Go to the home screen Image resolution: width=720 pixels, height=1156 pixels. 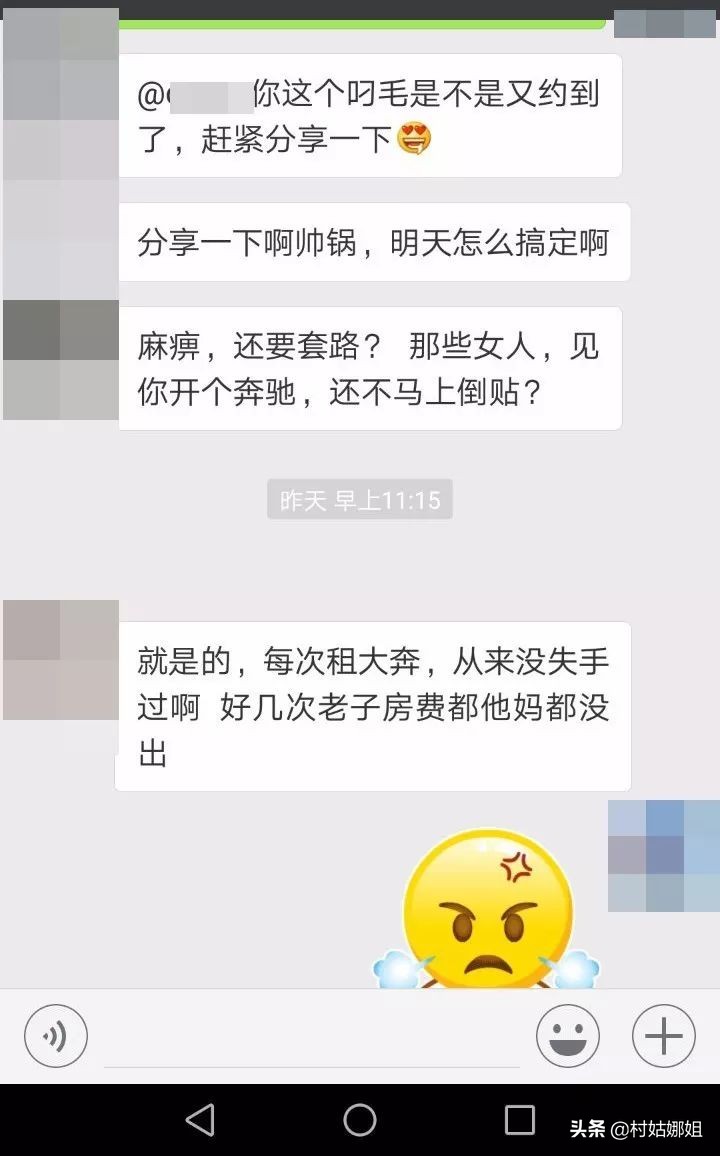(360, 1120)
